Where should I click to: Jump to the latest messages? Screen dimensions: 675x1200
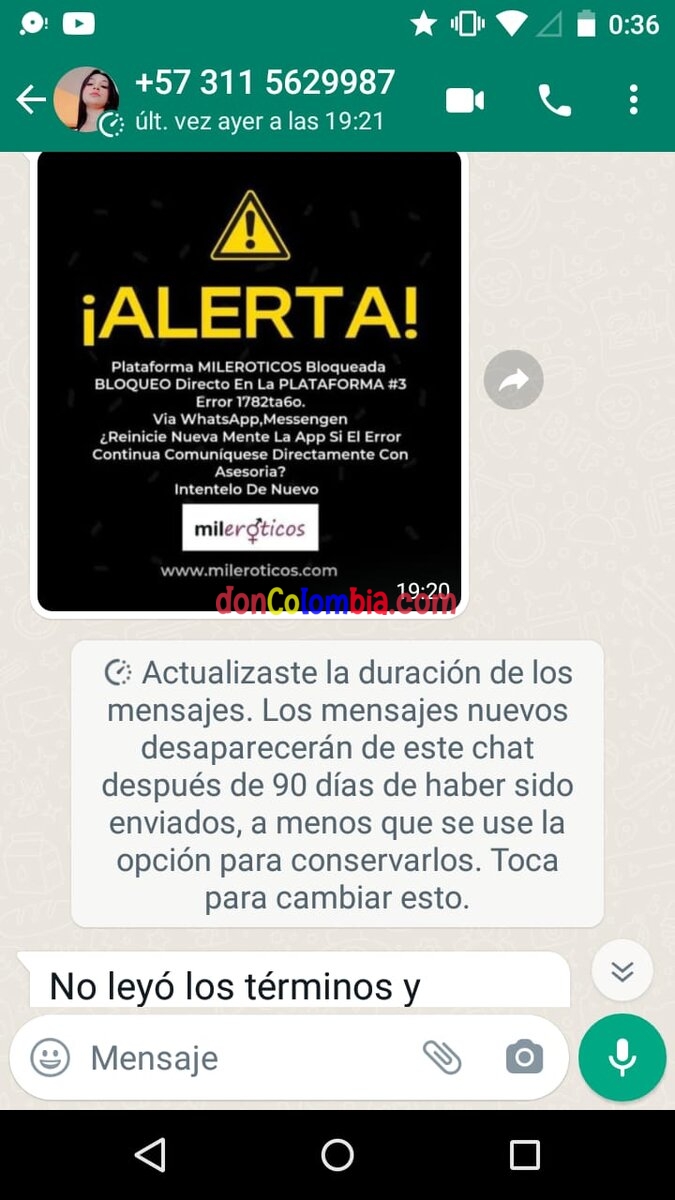pyautogui.click(x=622, y=971)
